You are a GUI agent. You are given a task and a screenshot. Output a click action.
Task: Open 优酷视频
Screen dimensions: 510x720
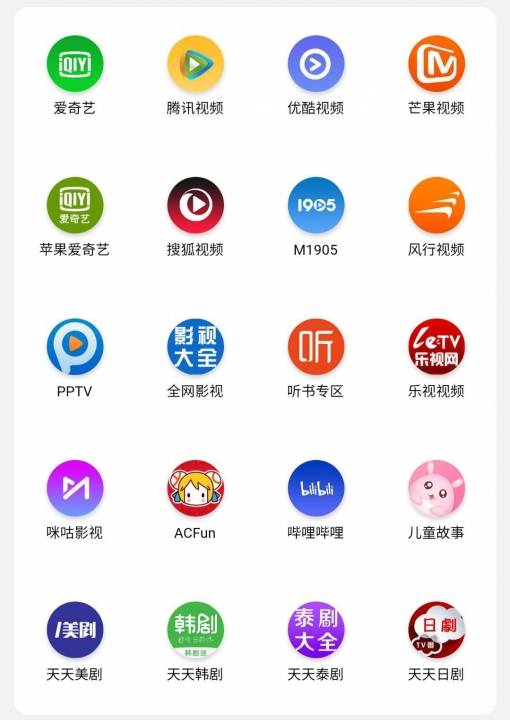316,64
